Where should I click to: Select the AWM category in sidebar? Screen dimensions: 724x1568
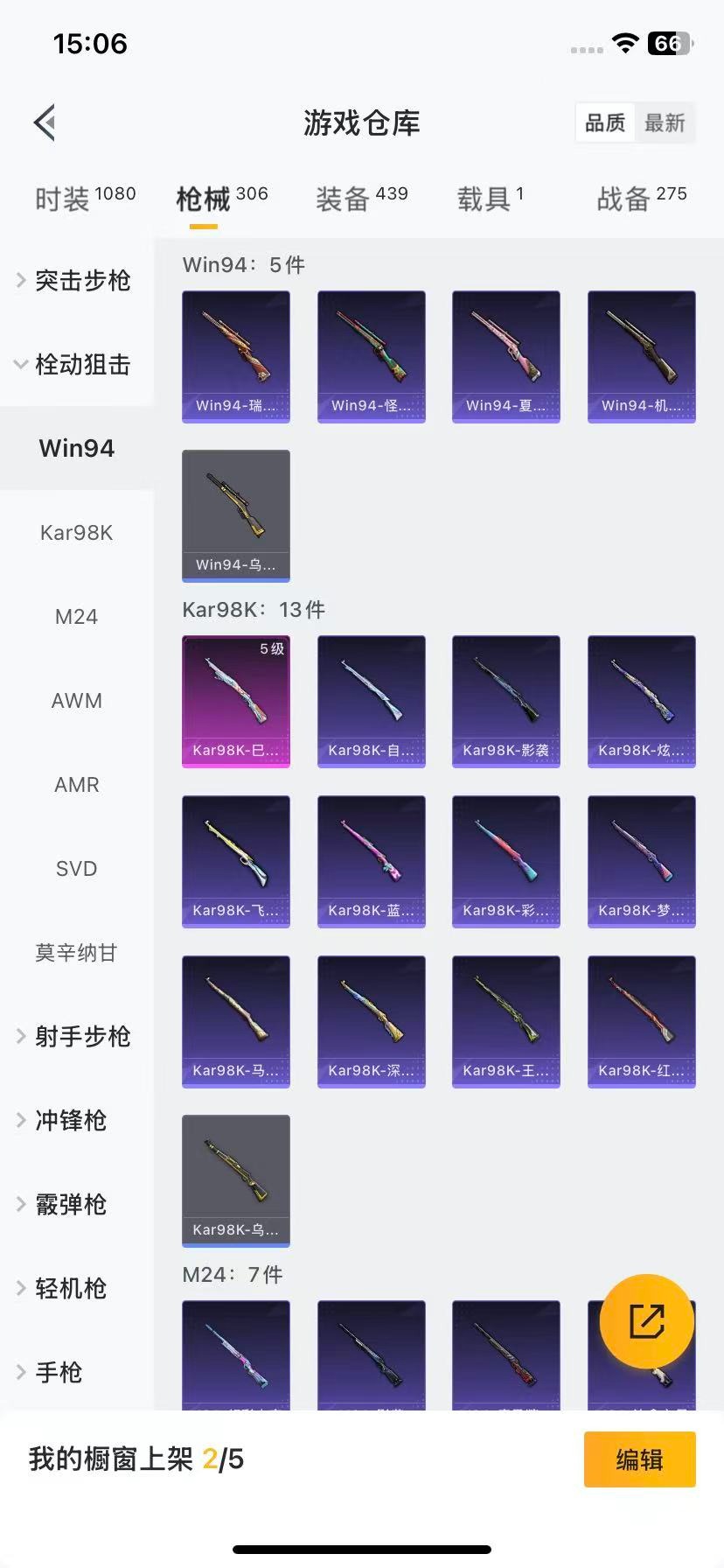pyautogui.click(x=76, y=700)
